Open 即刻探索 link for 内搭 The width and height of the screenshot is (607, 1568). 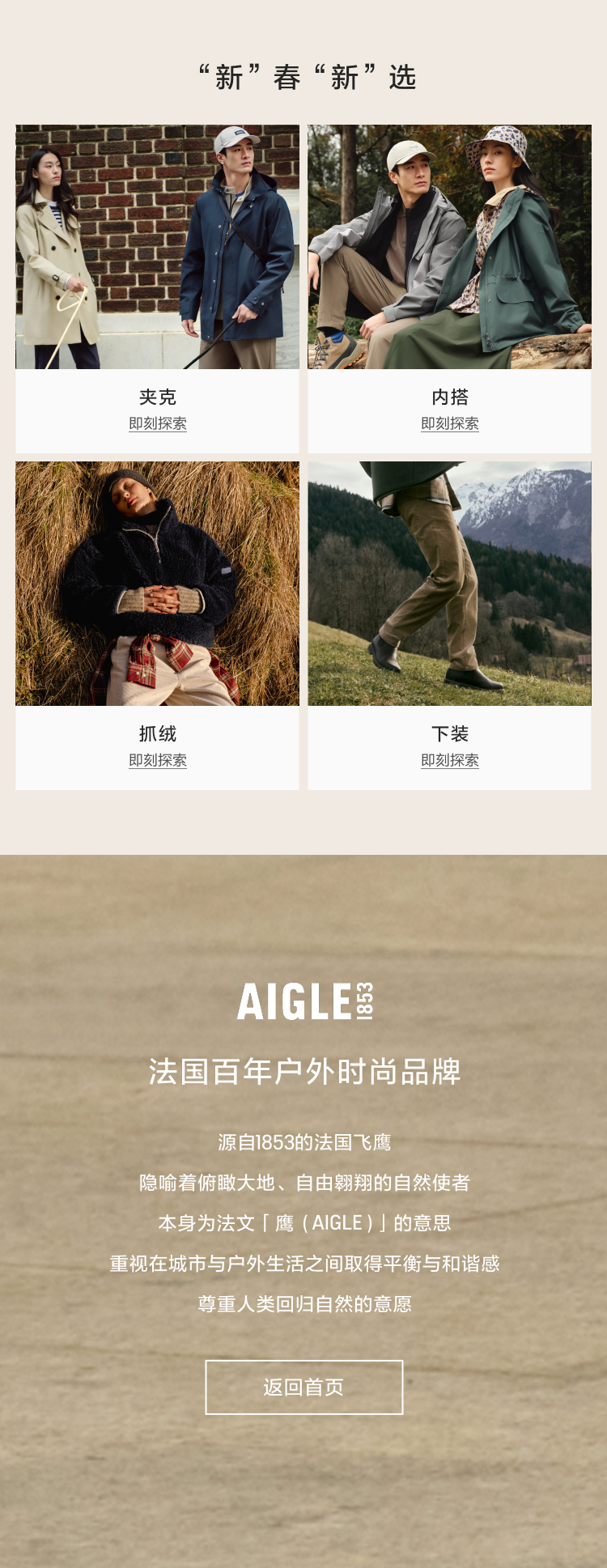450,423
